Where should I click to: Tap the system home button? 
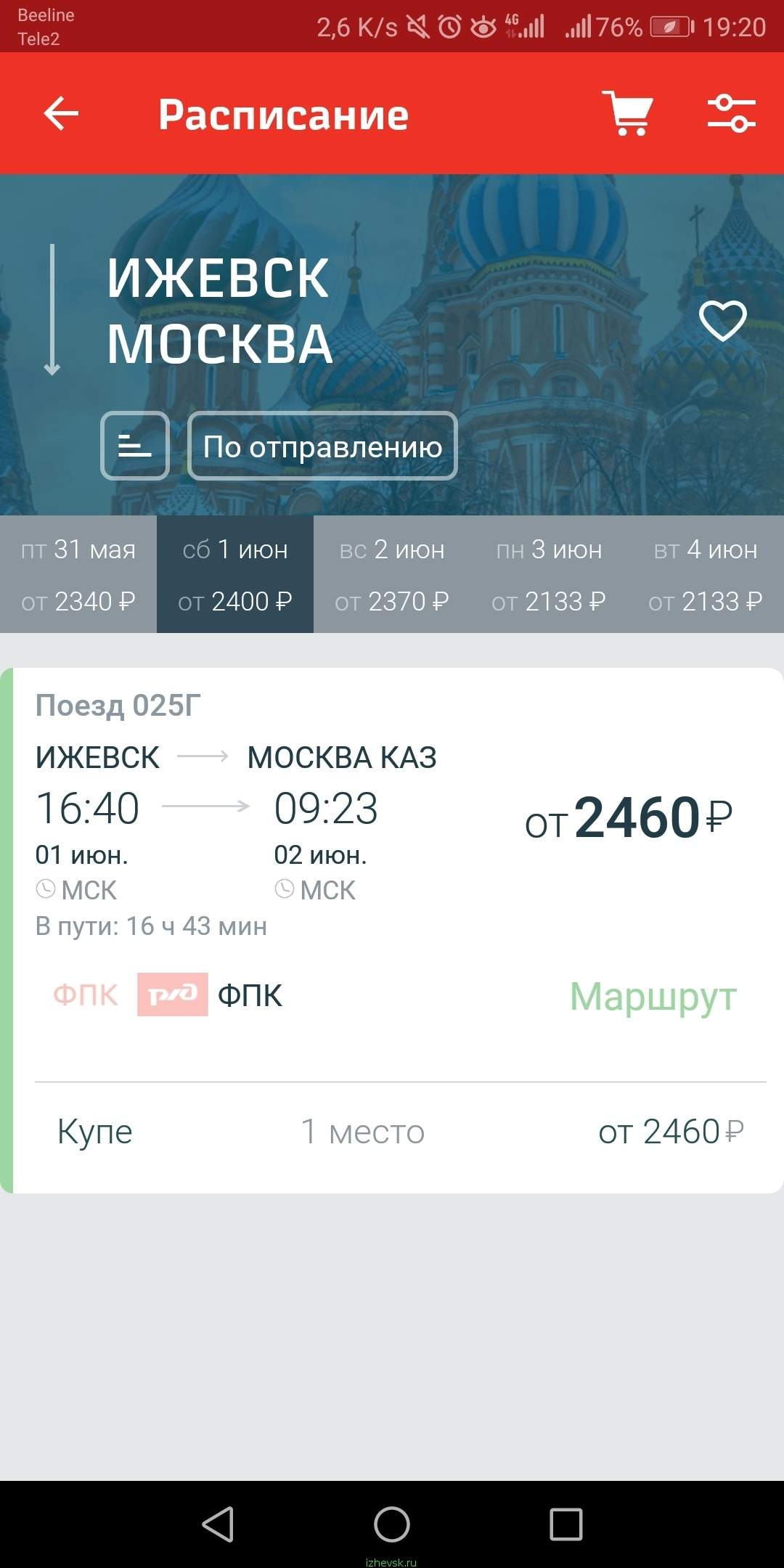click(392, 1524)
